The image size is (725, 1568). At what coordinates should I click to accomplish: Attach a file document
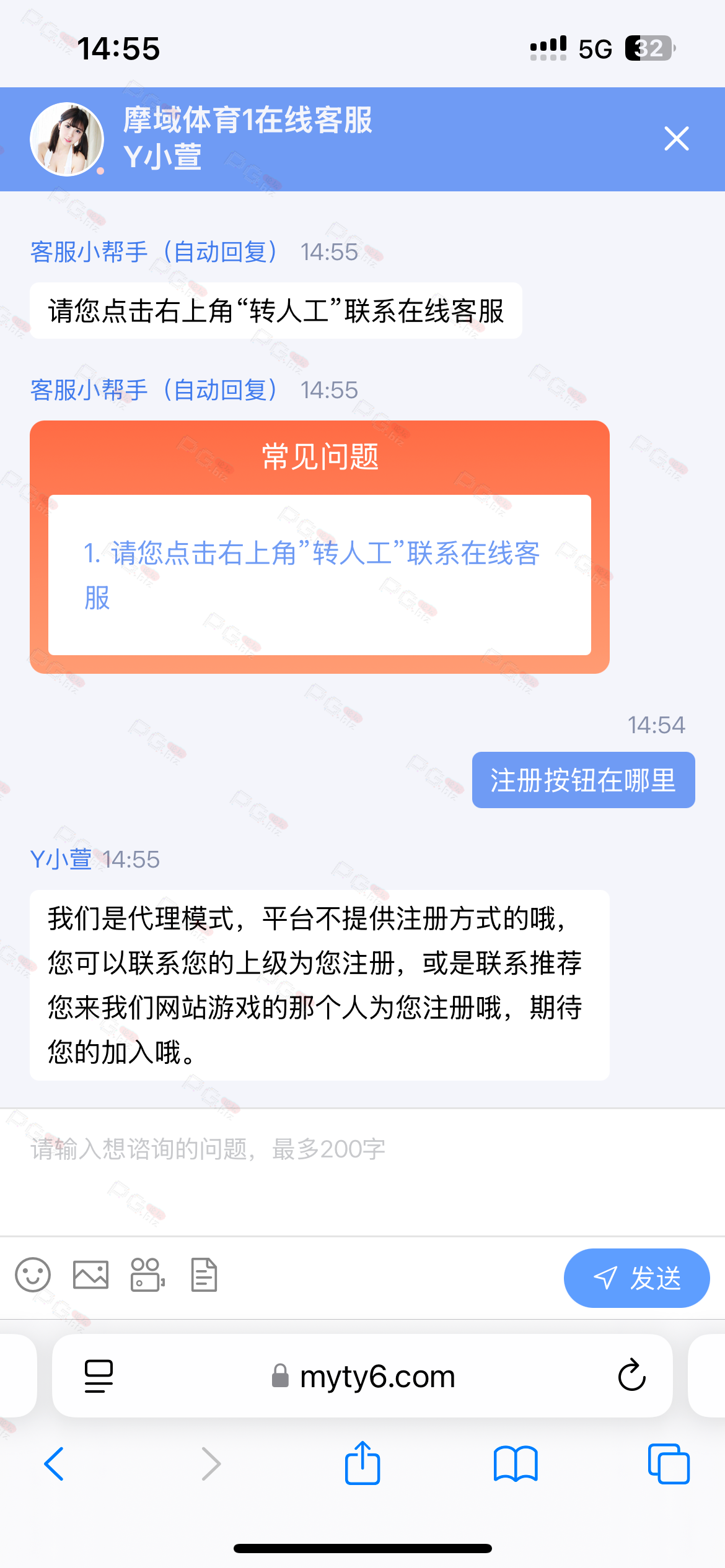coord(204,1274)
